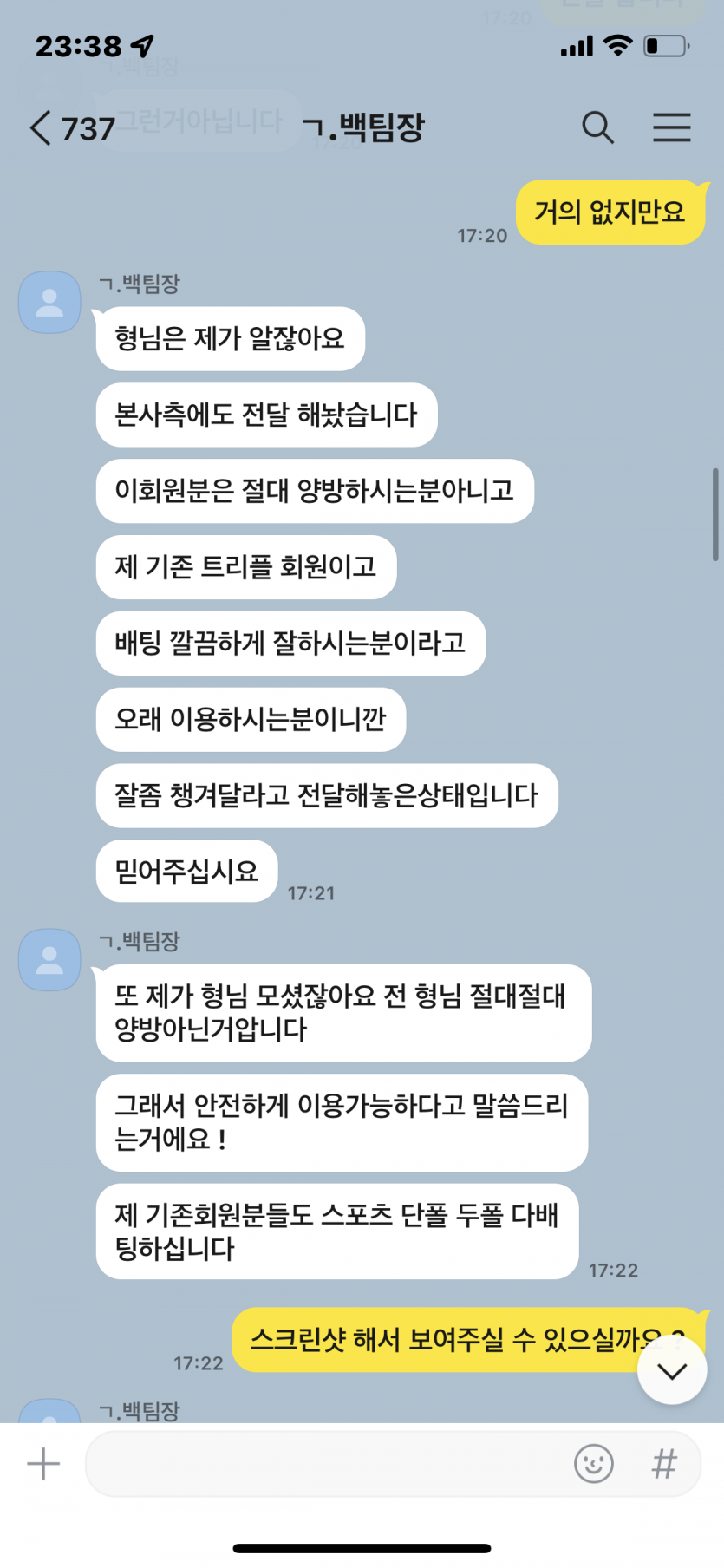Open the plus attachment menu
Image resolution: width=724 pixels, height=1568 pixels.
pyautogui.click(x=43, y=1464)
